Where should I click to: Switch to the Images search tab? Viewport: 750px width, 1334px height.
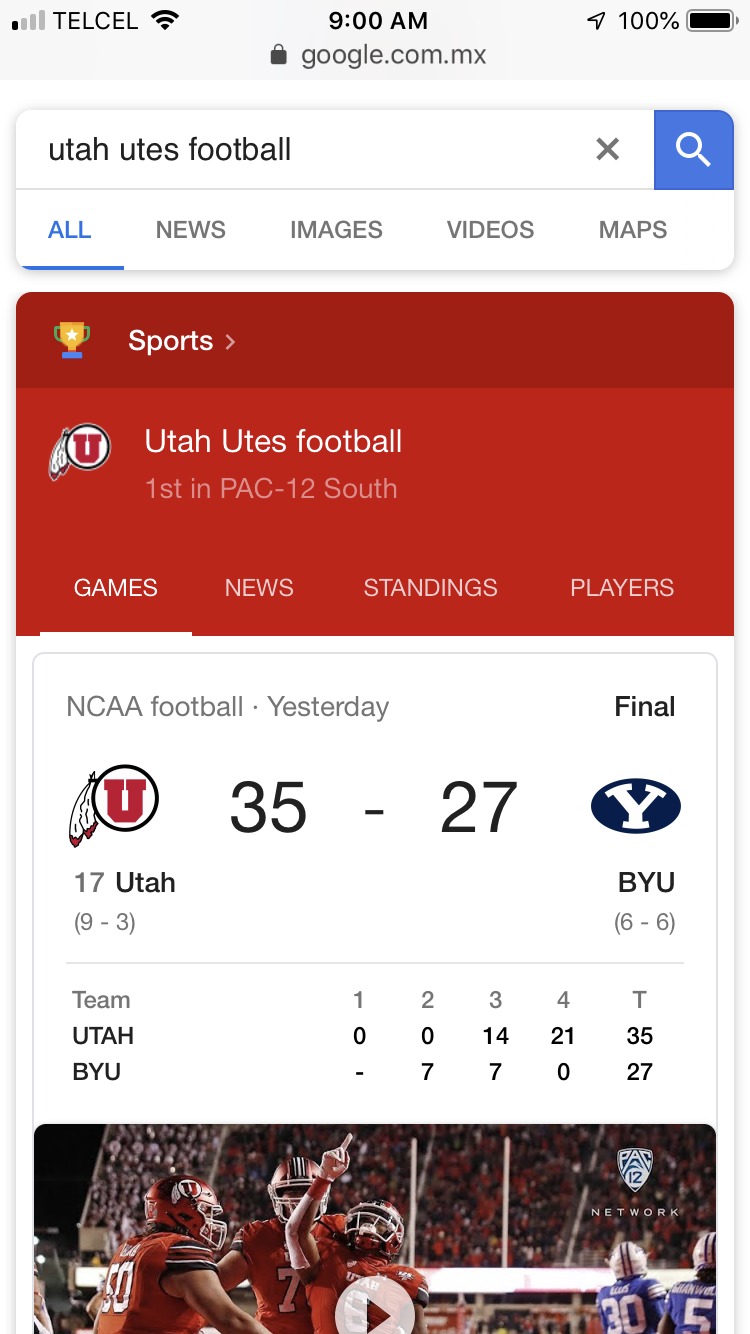pos(336,230)
